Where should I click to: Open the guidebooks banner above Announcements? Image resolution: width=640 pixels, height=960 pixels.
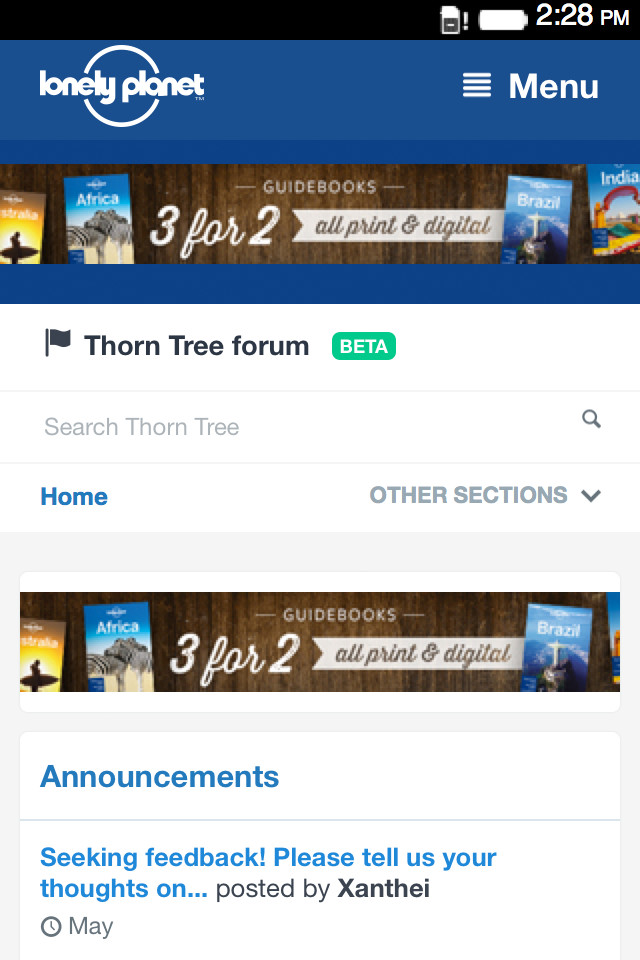(320, 642)
